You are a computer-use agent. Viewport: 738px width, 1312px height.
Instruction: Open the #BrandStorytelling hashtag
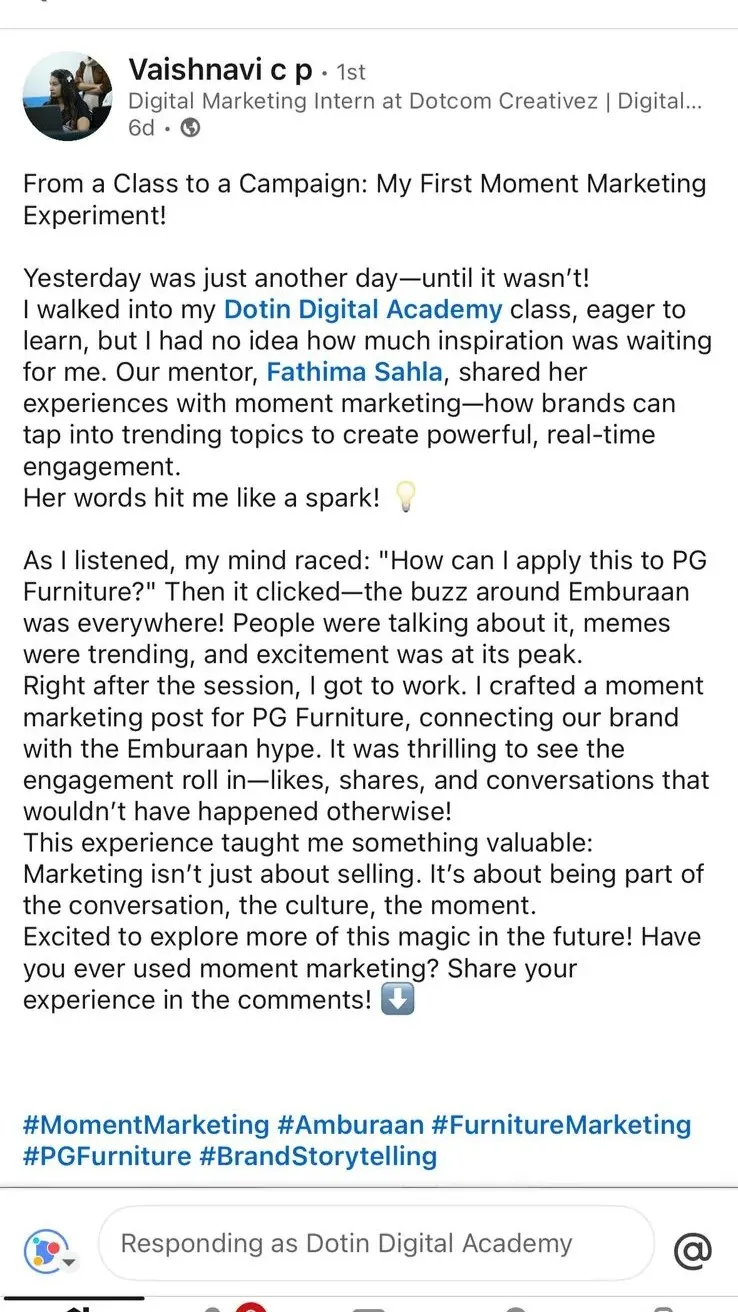[x=318, y=1156]
